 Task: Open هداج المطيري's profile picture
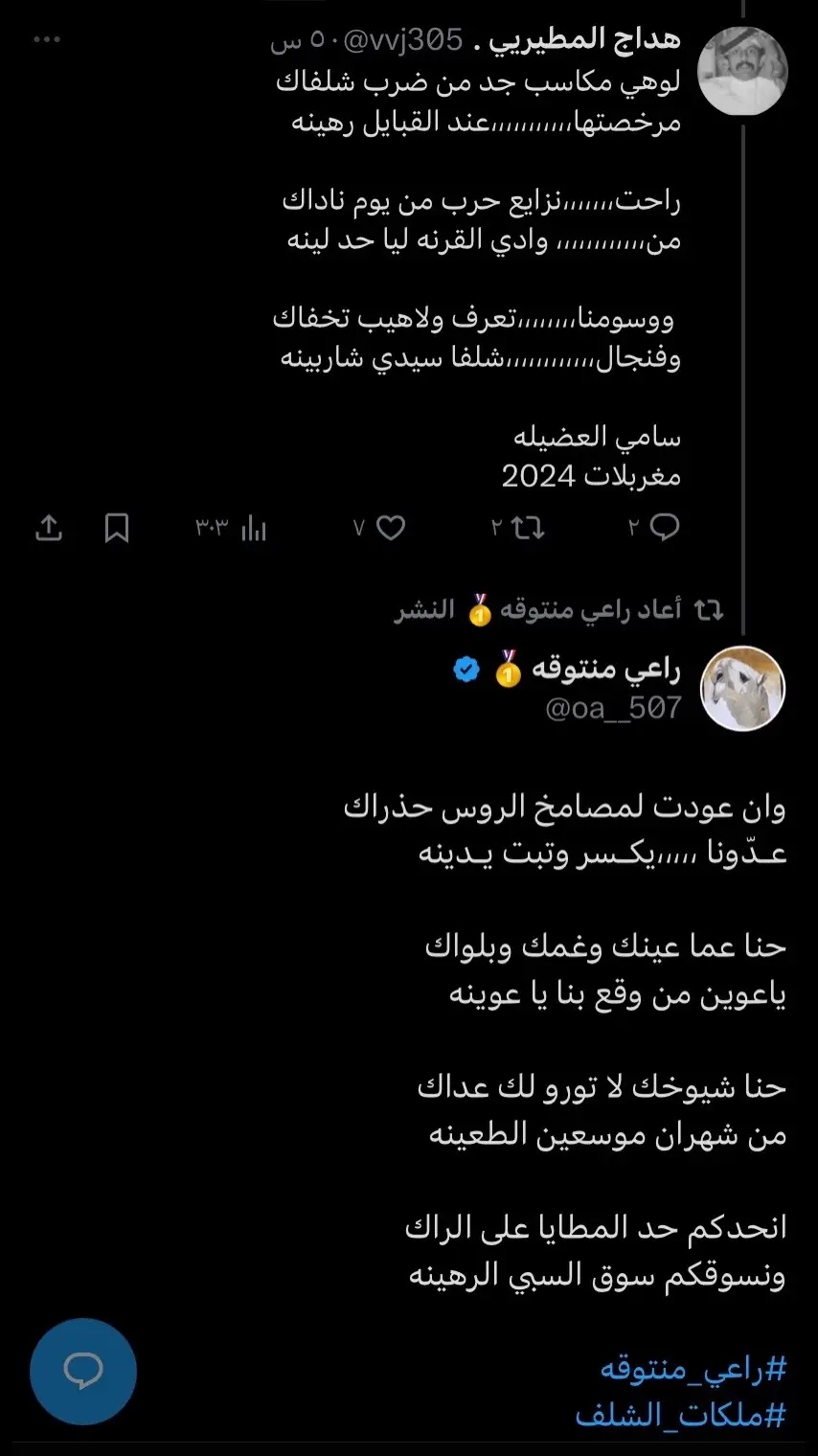pyautogui.click(x=743, y=71)
